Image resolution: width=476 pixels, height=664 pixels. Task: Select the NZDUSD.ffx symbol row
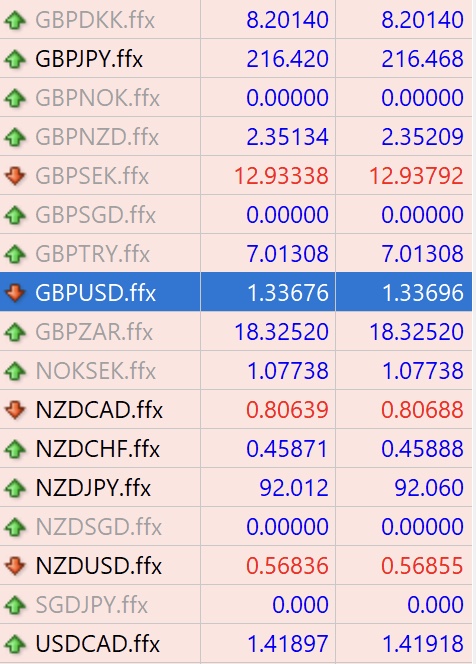click(236, 565)
